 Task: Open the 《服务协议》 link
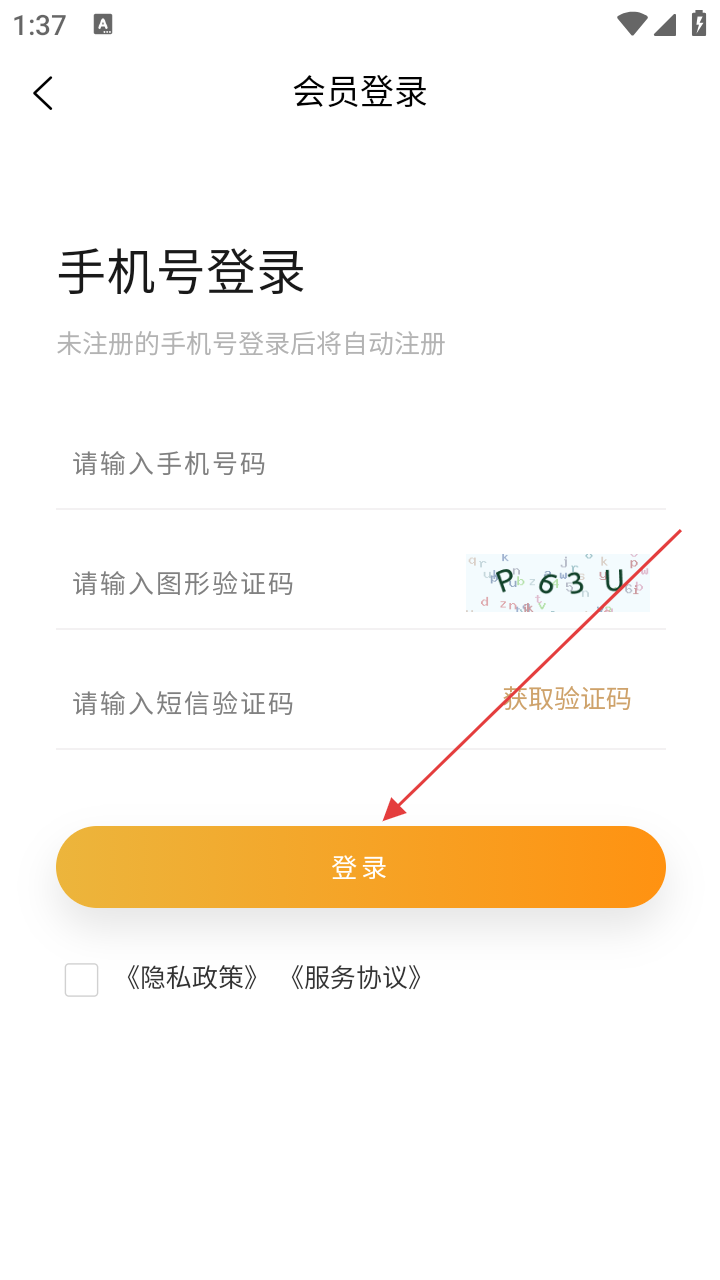[355, 978]
